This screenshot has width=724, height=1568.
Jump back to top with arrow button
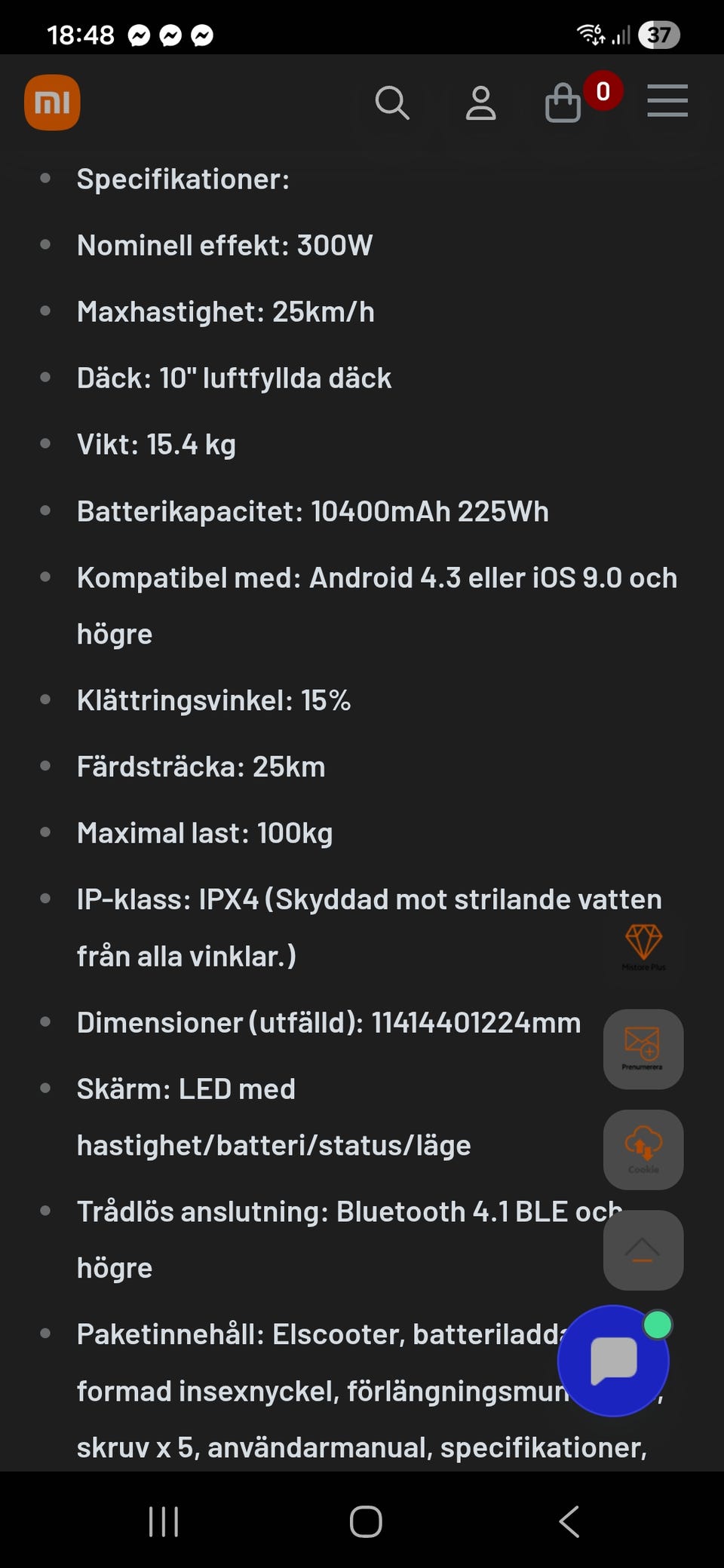click(x=643, y=1250)
